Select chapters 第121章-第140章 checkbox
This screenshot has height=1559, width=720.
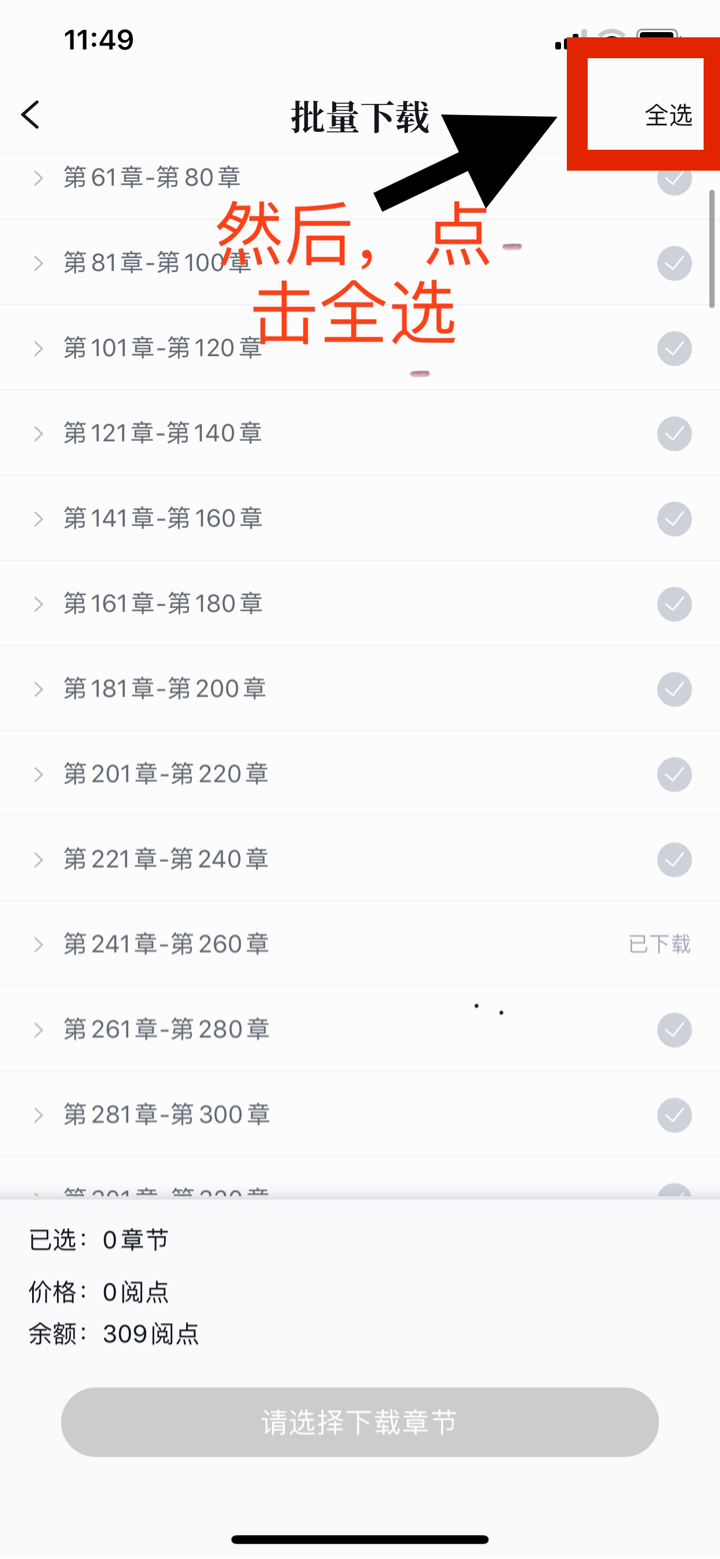674,433
